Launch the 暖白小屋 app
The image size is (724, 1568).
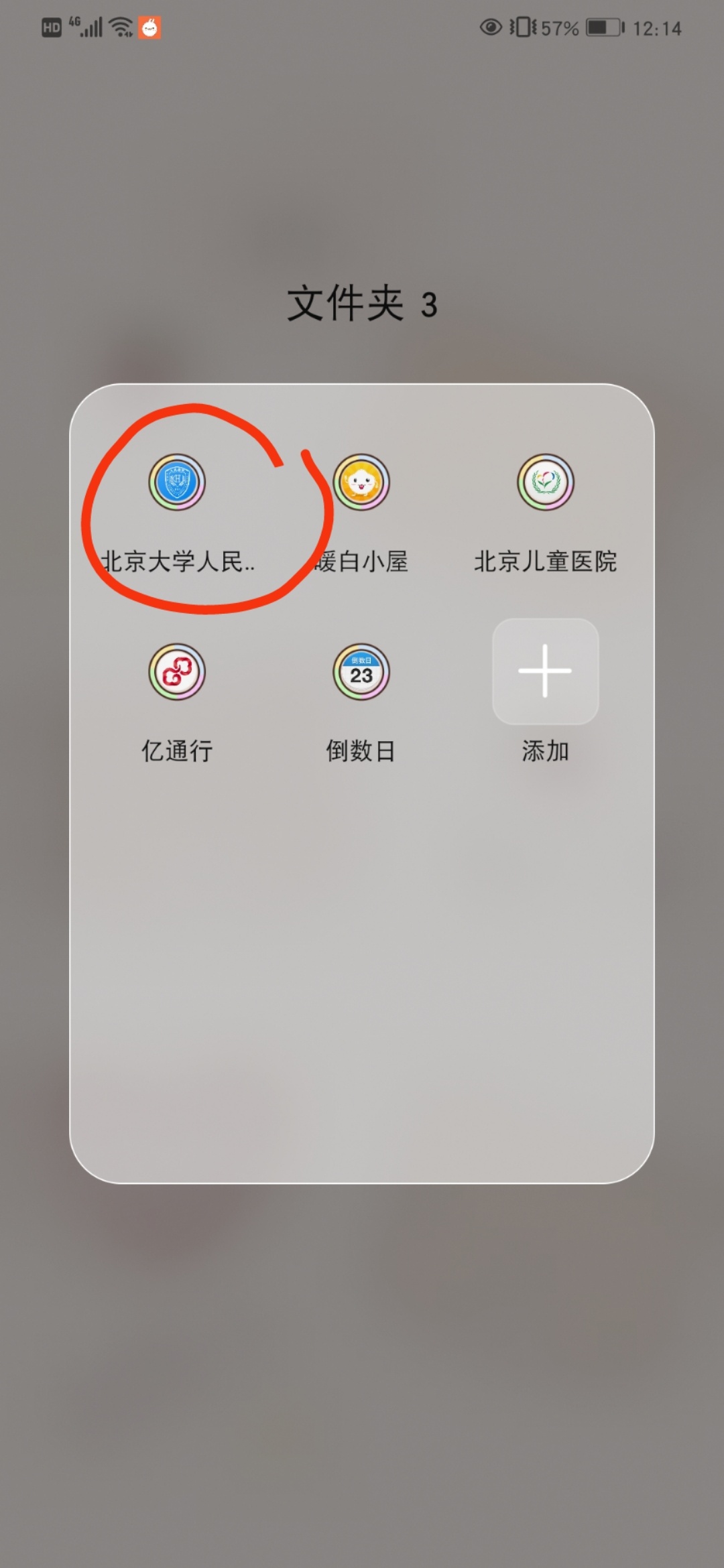[x=361, y=482]
